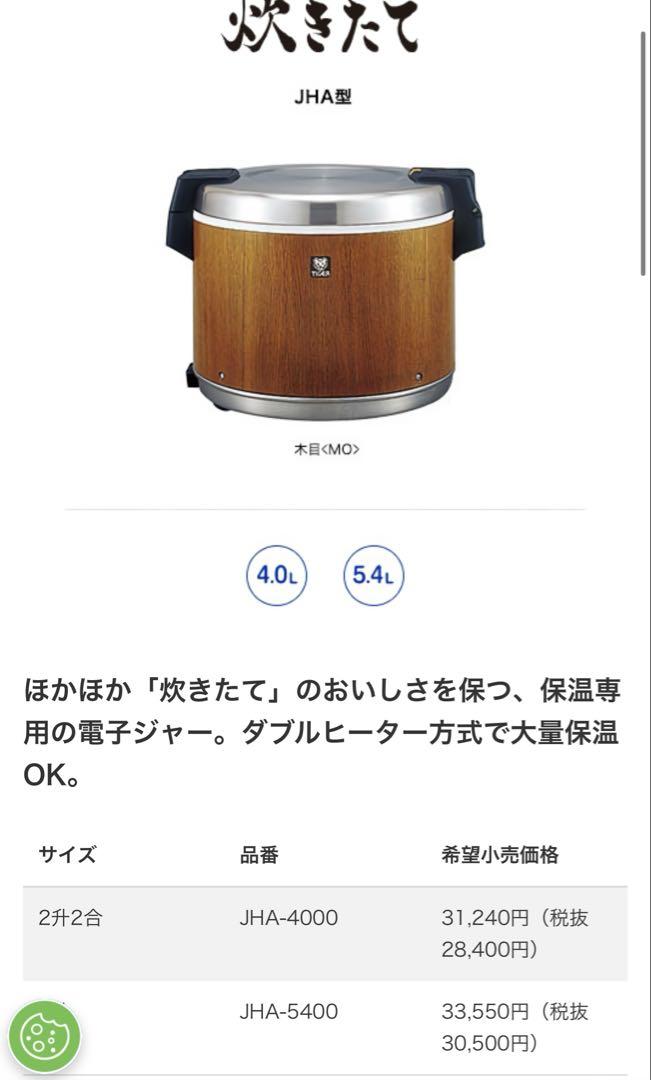The width and height of the screenshot is (651, 1080).
Task: Select the 4.0L size badge
Action: pos(277,576)
